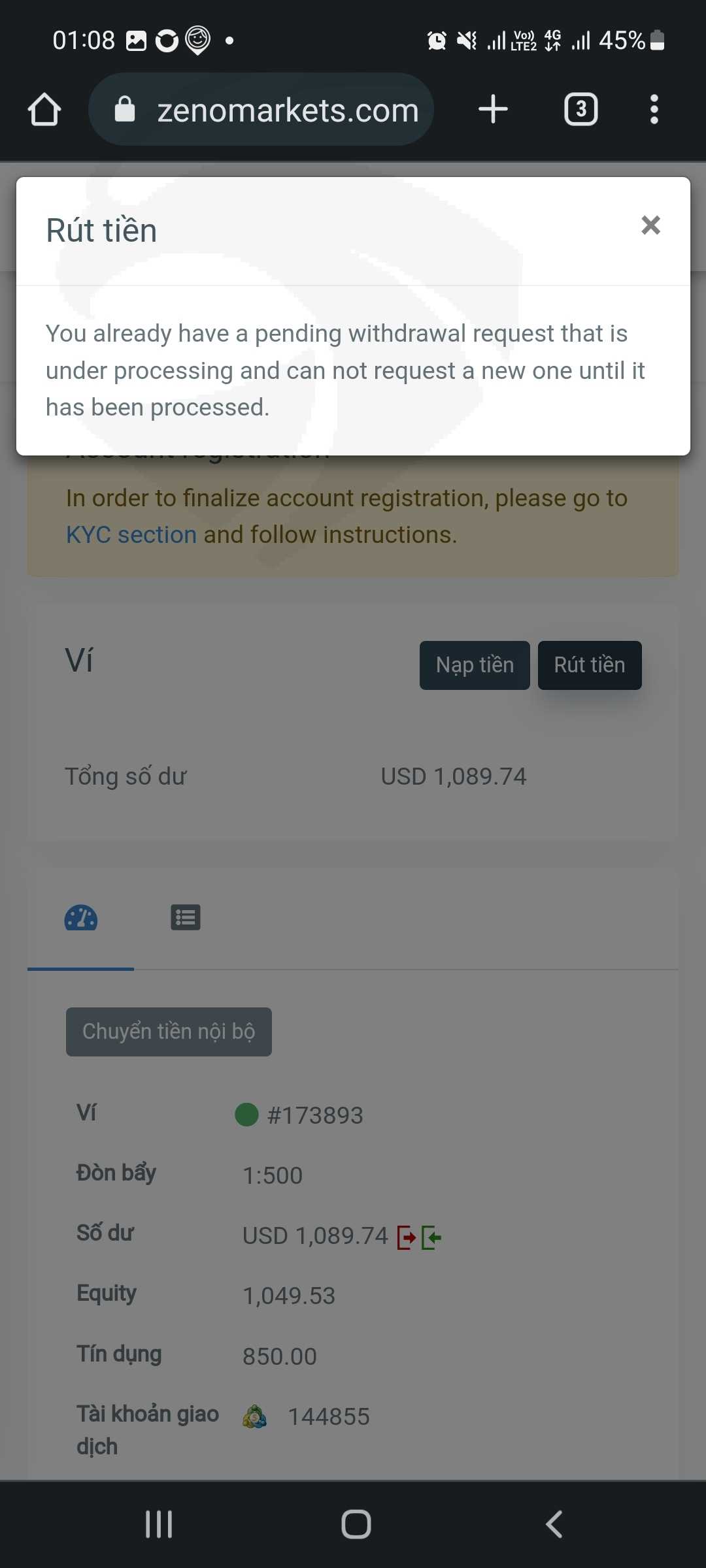Go to the browser home page
706x1568 pixels.
(x=44, y=109)
